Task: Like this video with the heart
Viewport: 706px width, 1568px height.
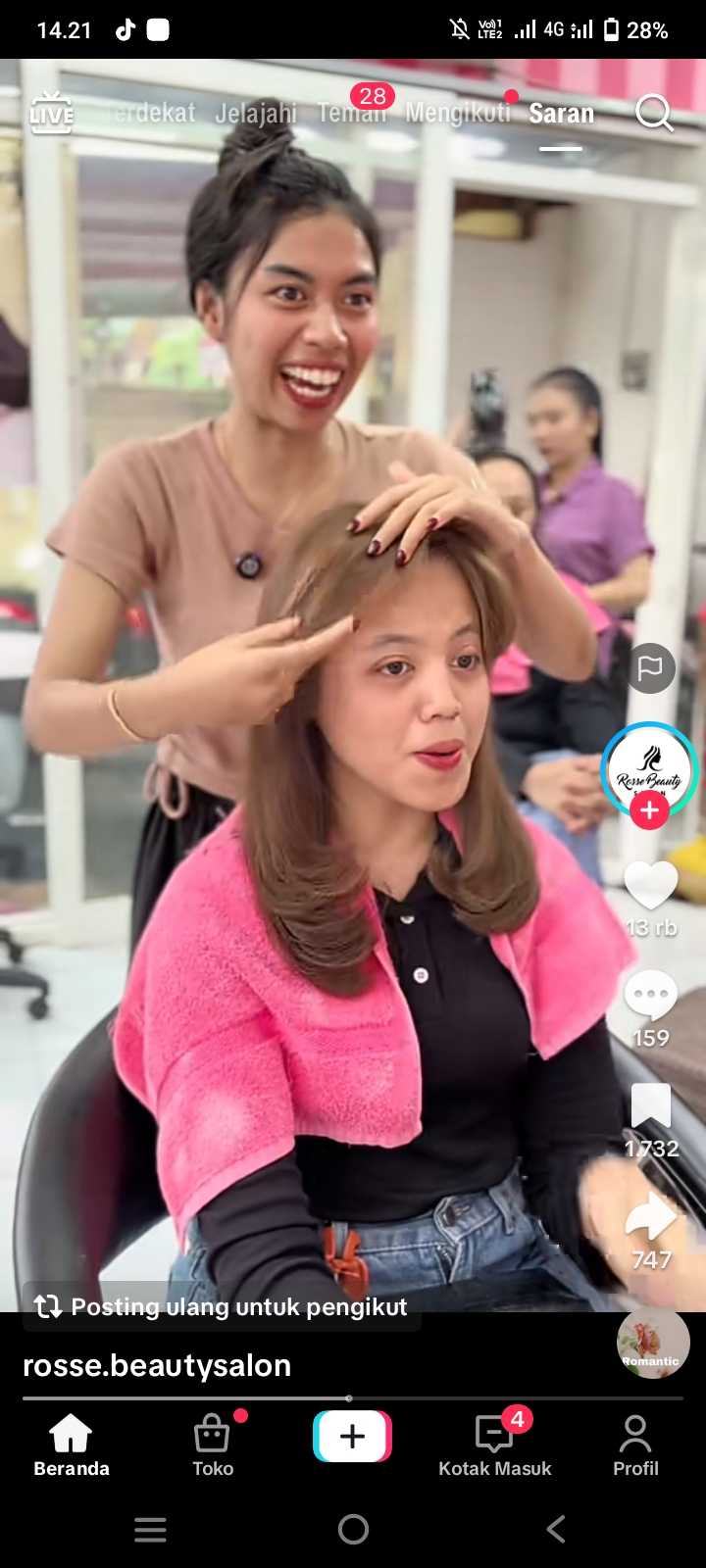Action: pos(651,886)
